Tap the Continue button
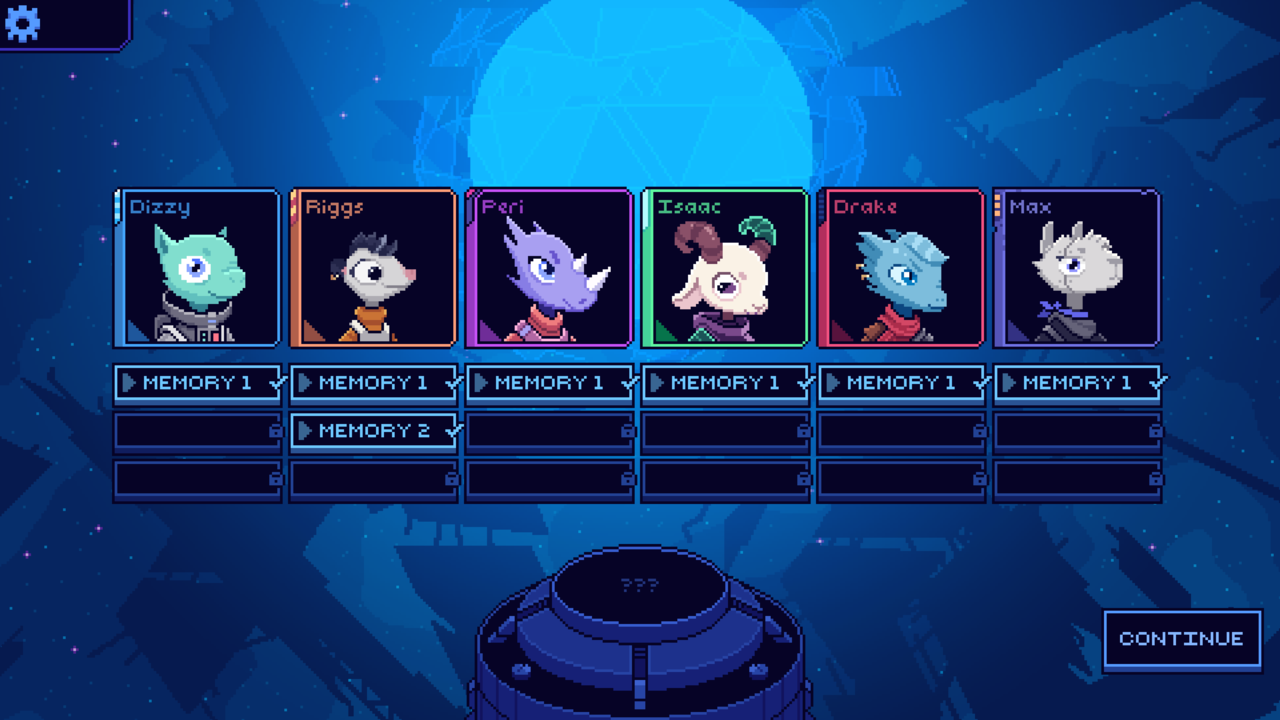 [x=1182, y=640]
